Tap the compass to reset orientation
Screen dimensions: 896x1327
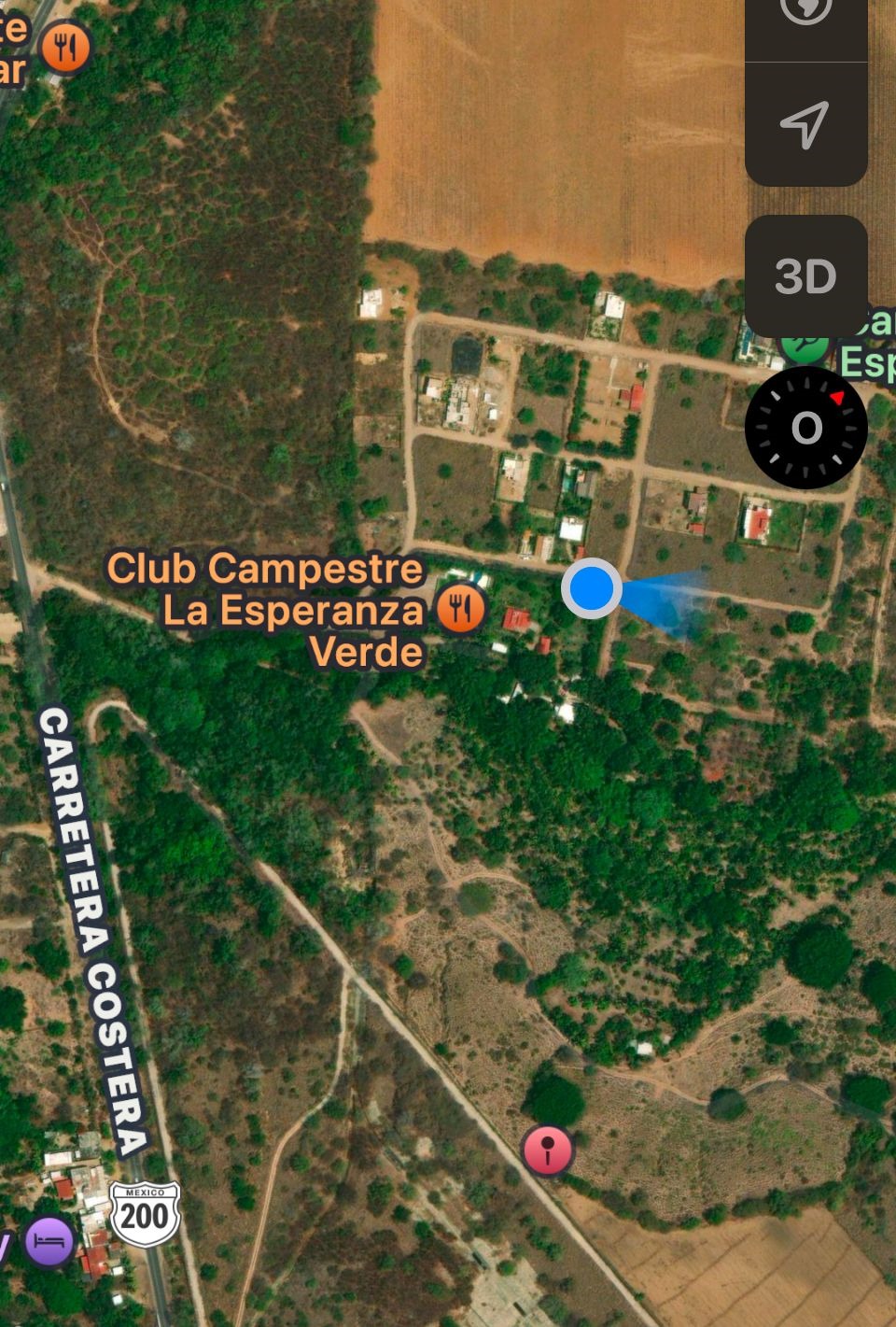click(x=806, y=428)
